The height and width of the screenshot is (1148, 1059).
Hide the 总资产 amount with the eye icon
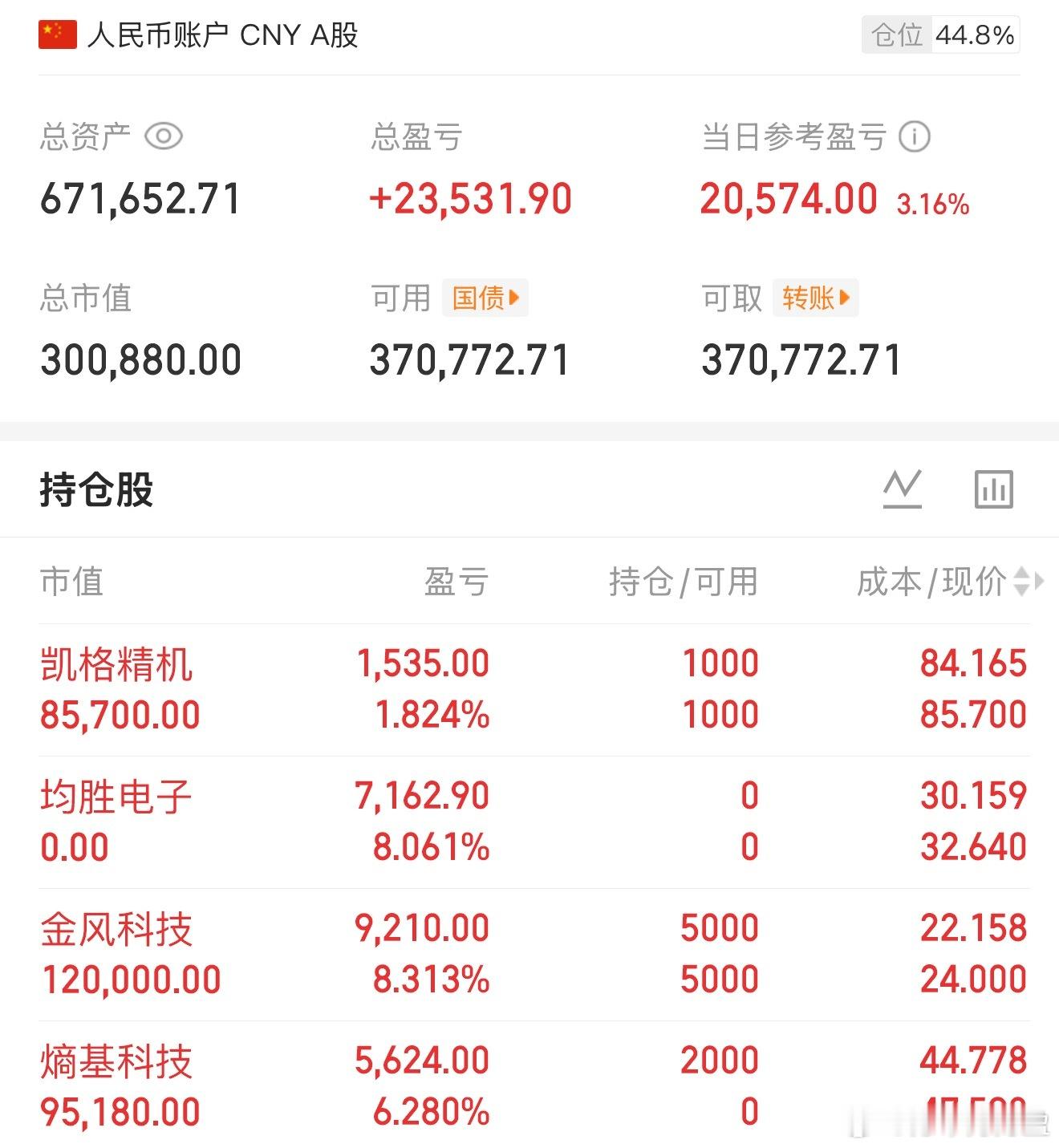(164, 136)
